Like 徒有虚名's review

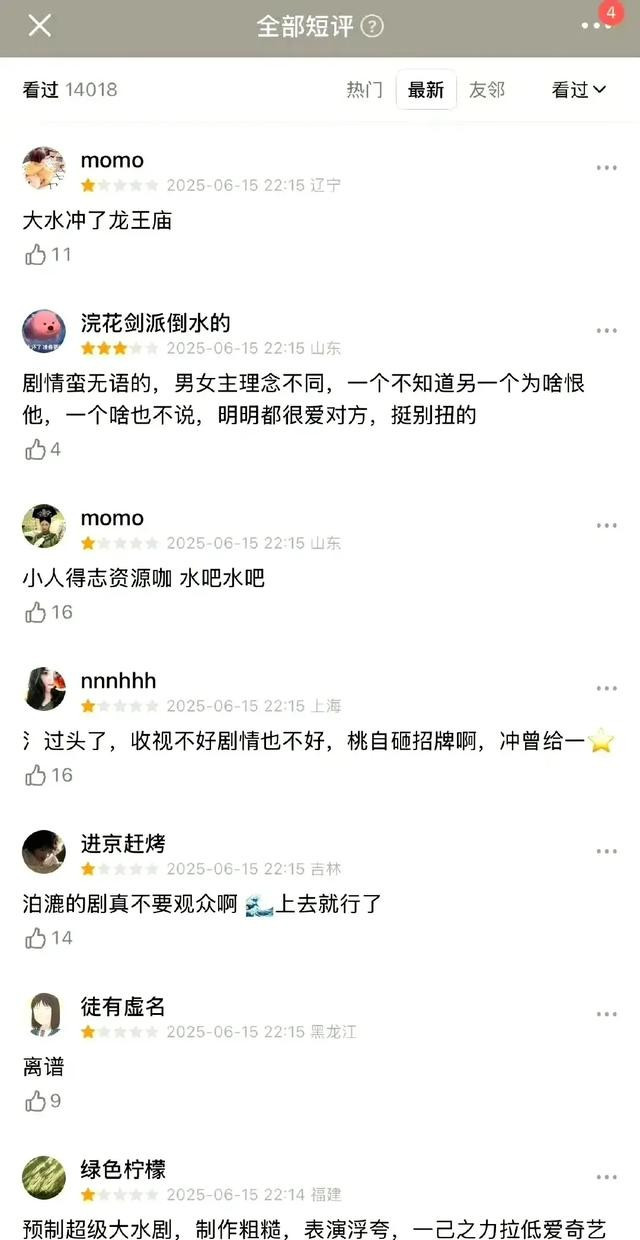tap(36, 1101)
